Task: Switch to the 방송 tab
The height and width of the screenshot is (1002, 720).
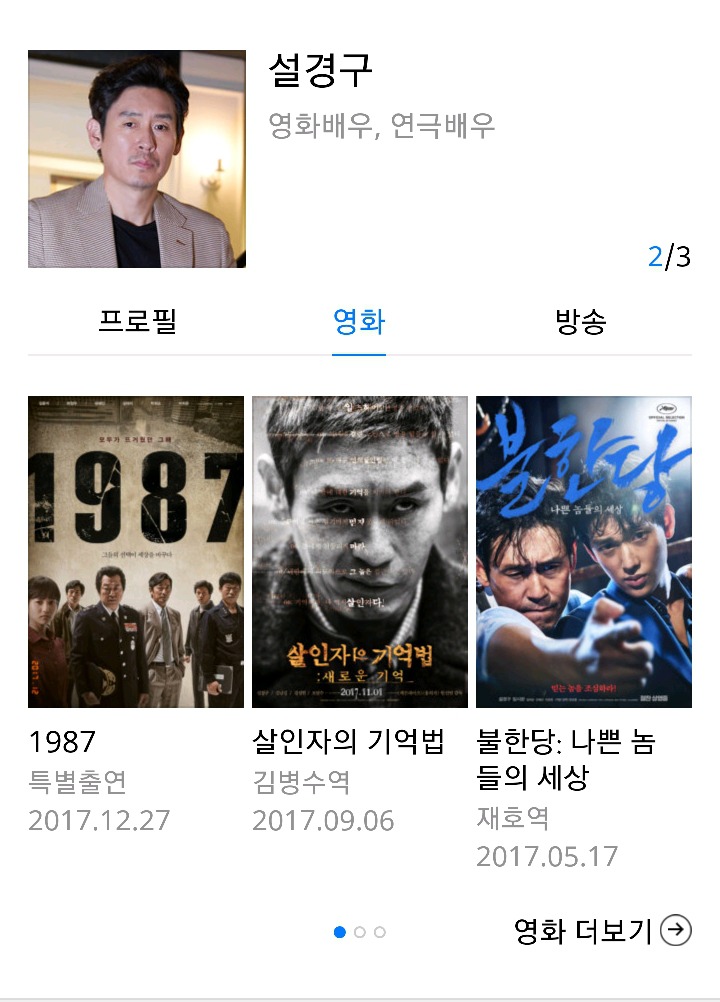Action: pos(581,315)
